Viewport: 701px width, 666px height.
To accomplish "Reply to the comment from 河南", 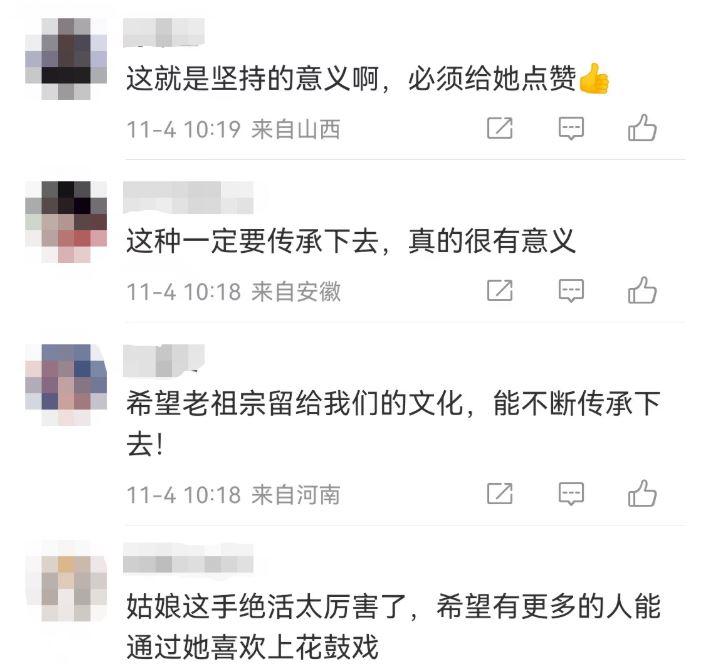I will pos(571,494).
